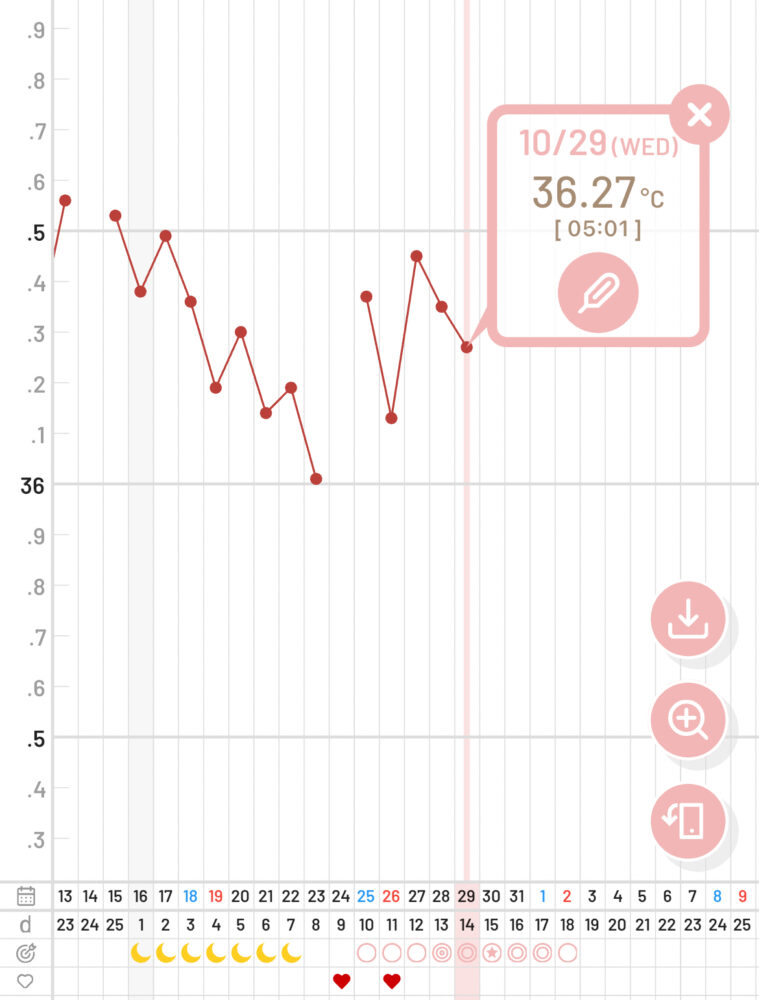This screenshot has height=1000, width=759.
Task: Tap the data point on the 27th
Action: pyautogui.click(x=416, y=256)
